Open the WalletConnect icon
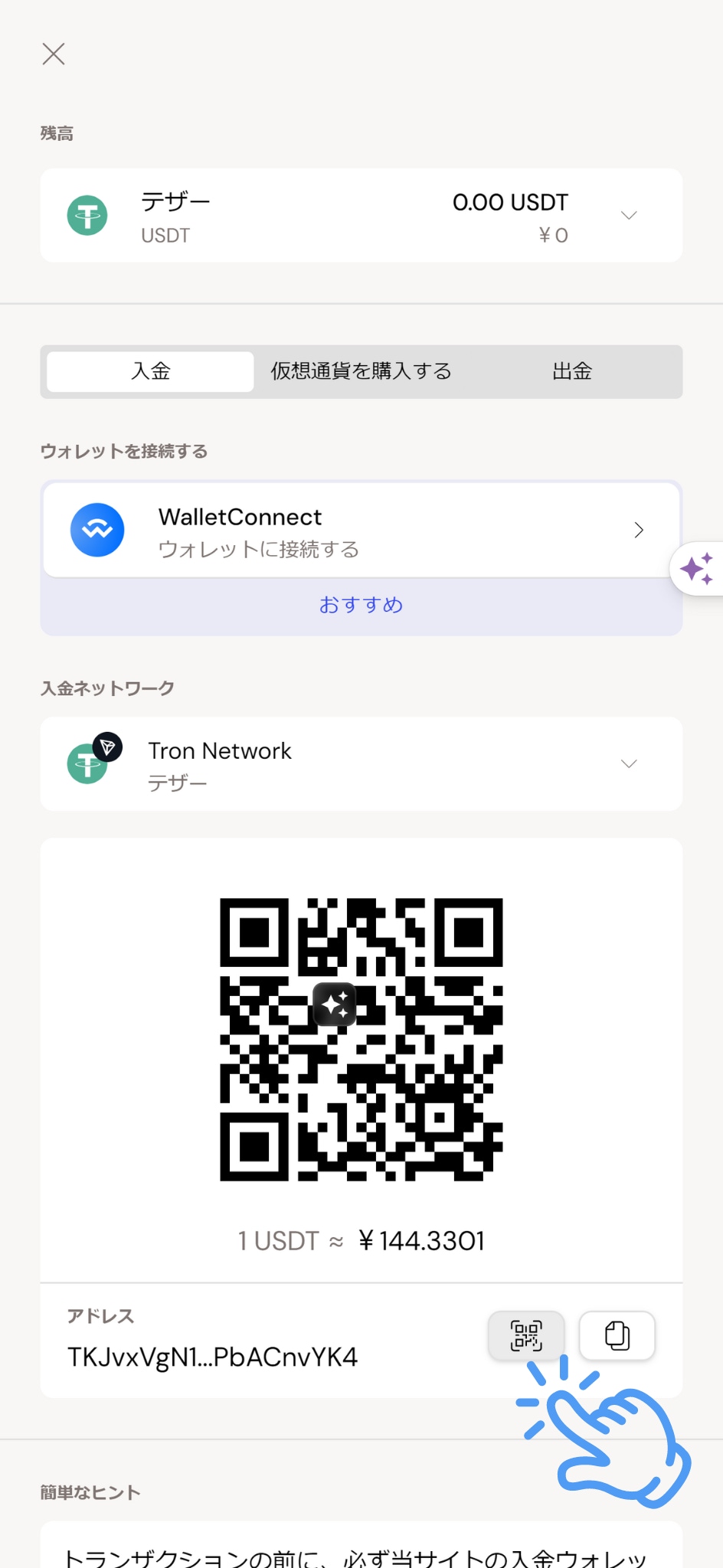This screenshot has height=1568, width=723. point(97,529)
